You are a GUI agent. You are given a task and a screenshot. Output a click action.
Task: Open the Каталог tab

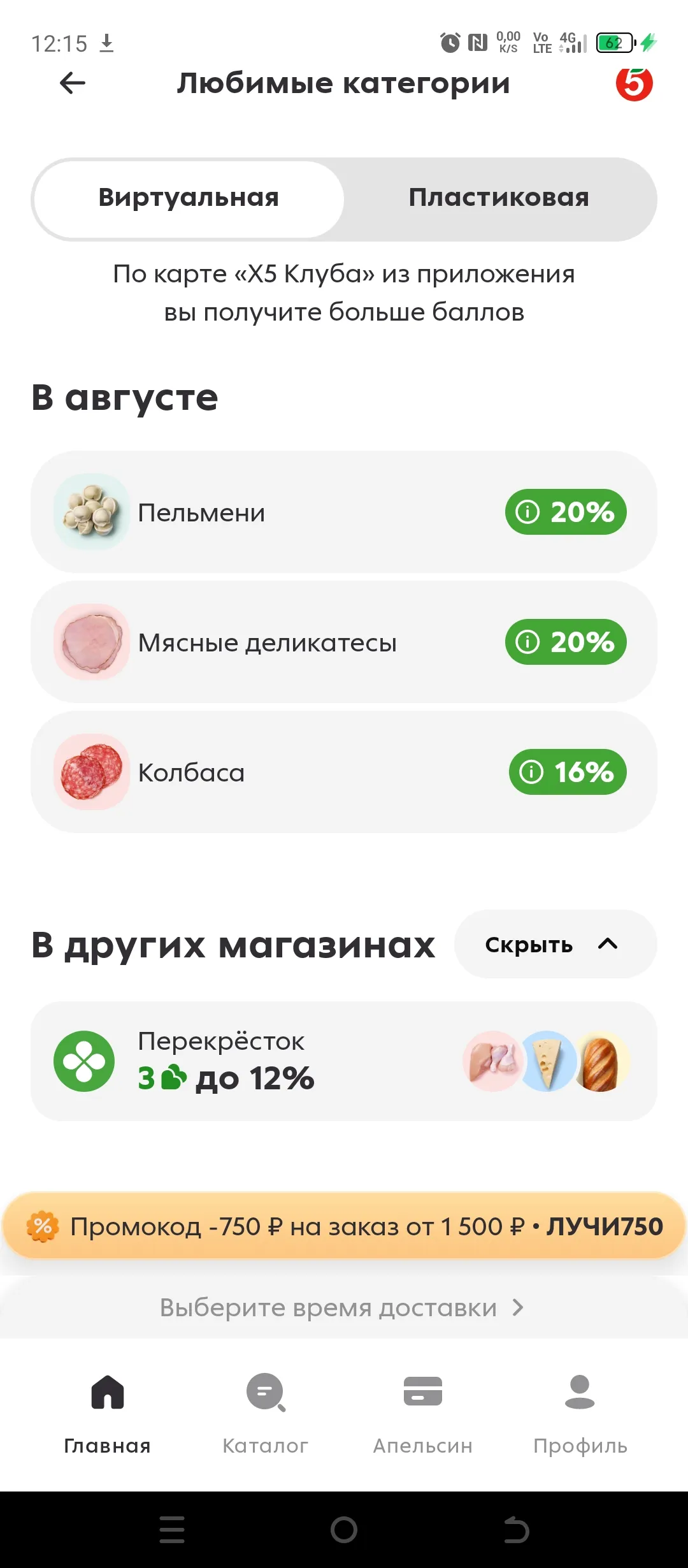click(265, 1412)
